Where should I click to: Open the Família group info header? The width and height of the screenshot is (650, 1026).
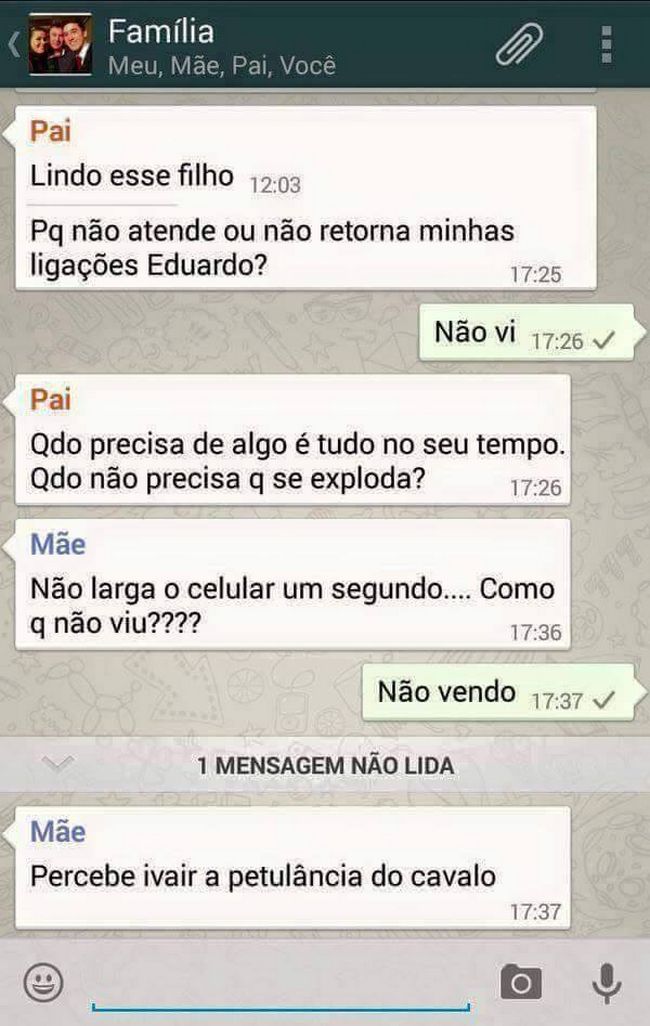220,45
